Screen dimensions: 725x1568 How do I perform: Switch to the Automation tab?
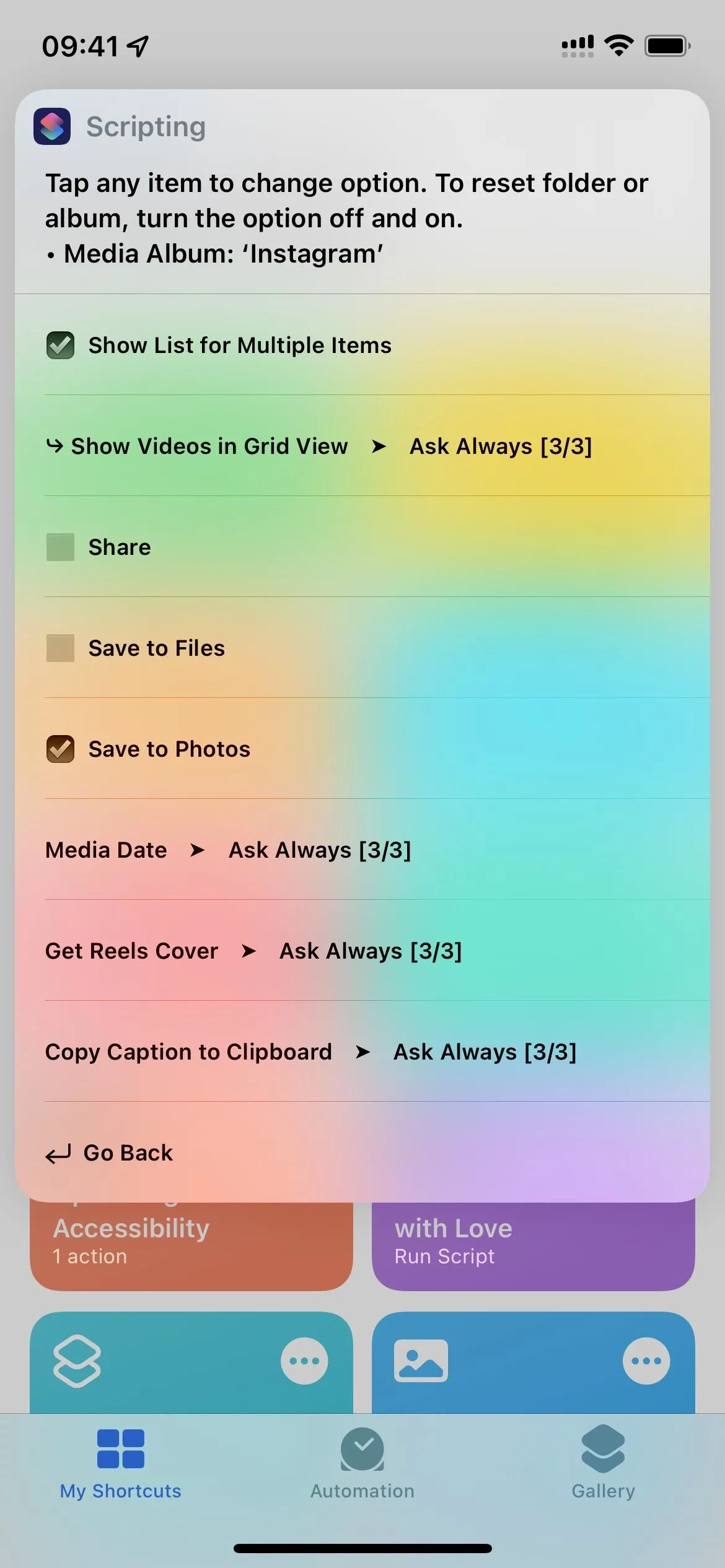point(362,1464)
